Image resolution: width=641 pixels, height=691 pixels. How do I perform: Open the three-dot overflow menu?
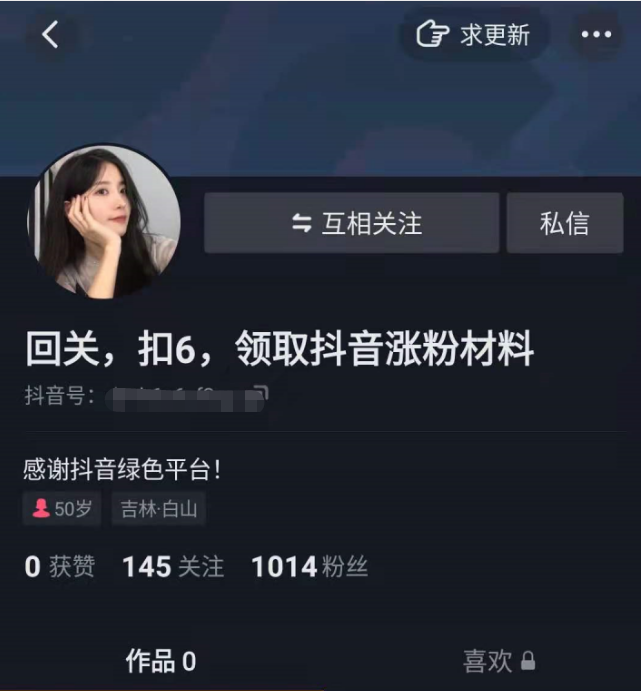596,35
